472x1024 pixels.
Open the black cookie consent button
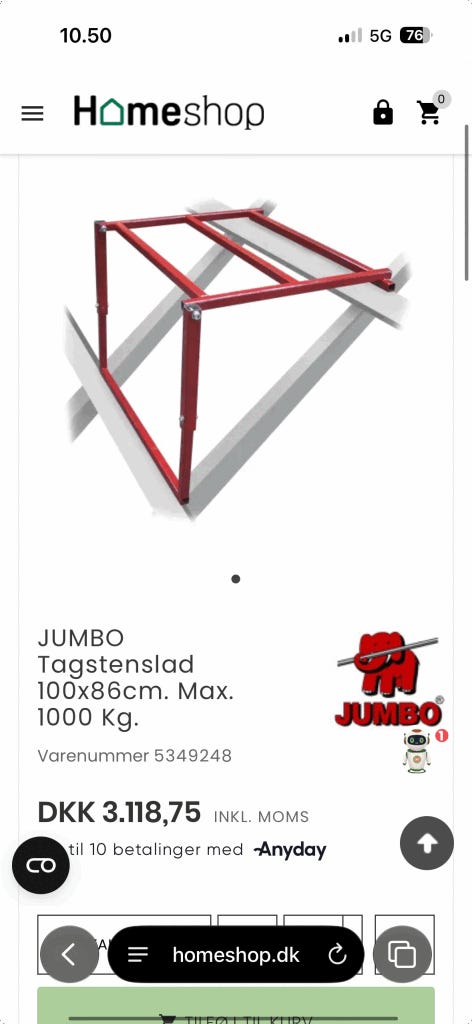(40, 865)
